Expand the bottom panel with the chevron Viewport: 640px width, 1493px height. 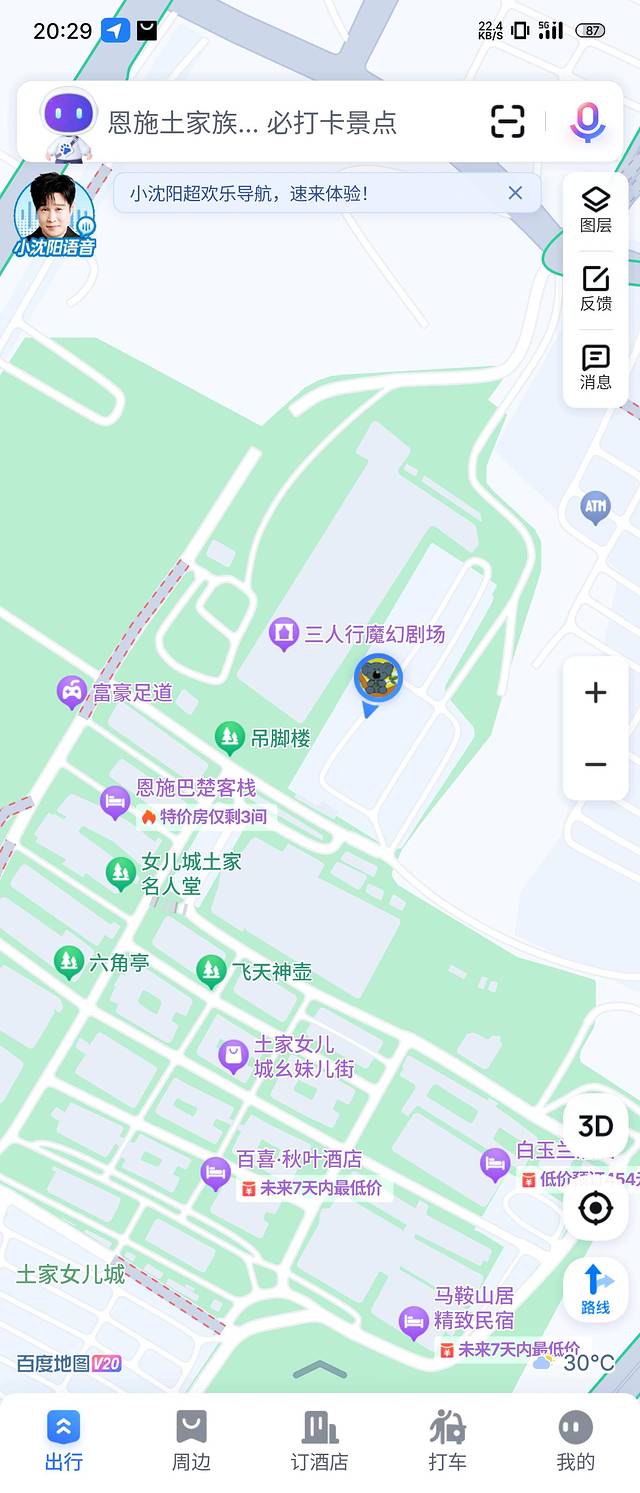pos(320,1369)
